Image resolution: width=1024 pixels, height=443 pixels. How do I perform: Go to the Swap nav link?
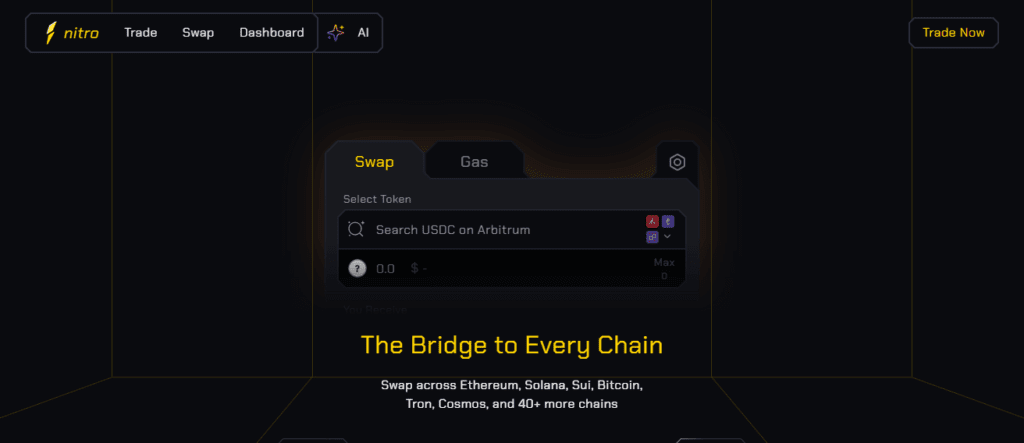pos(198,33)
